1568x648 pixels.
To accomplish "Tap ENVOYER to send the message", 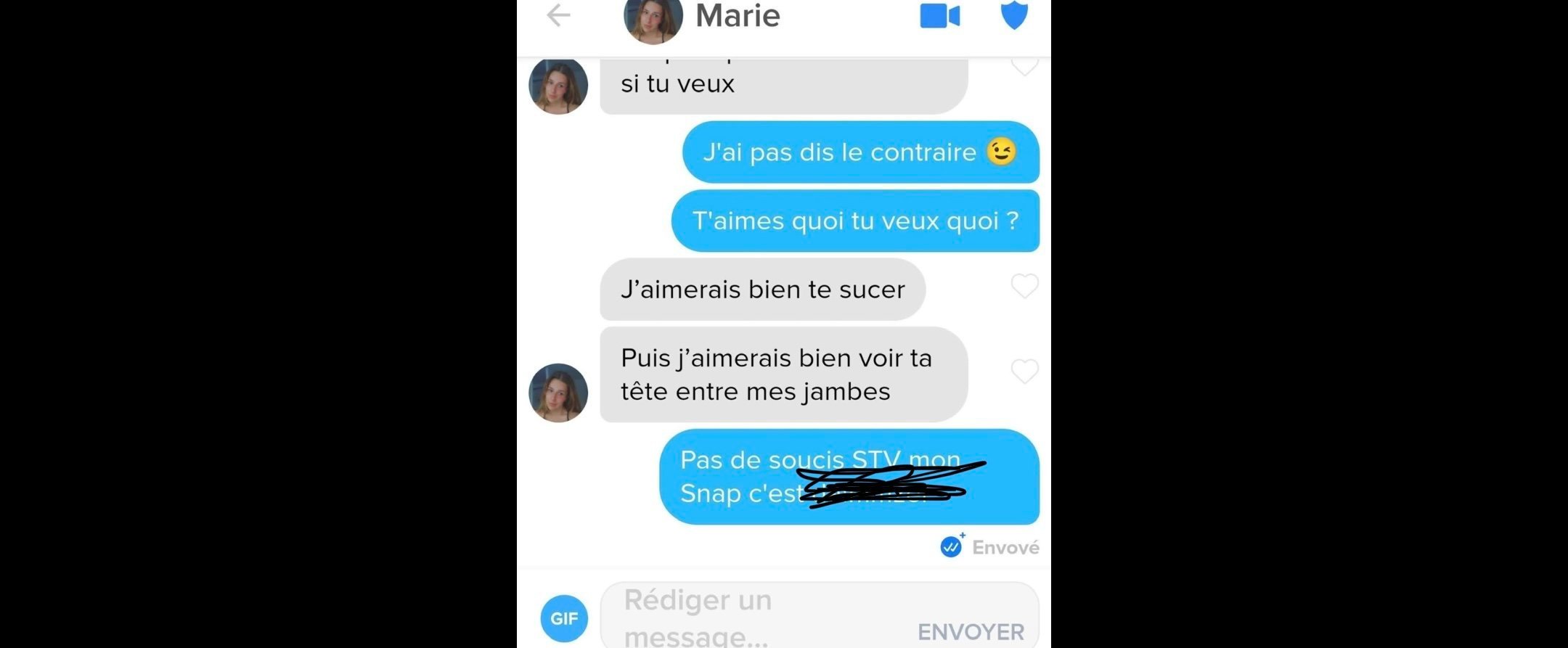I will pos(971,631).
